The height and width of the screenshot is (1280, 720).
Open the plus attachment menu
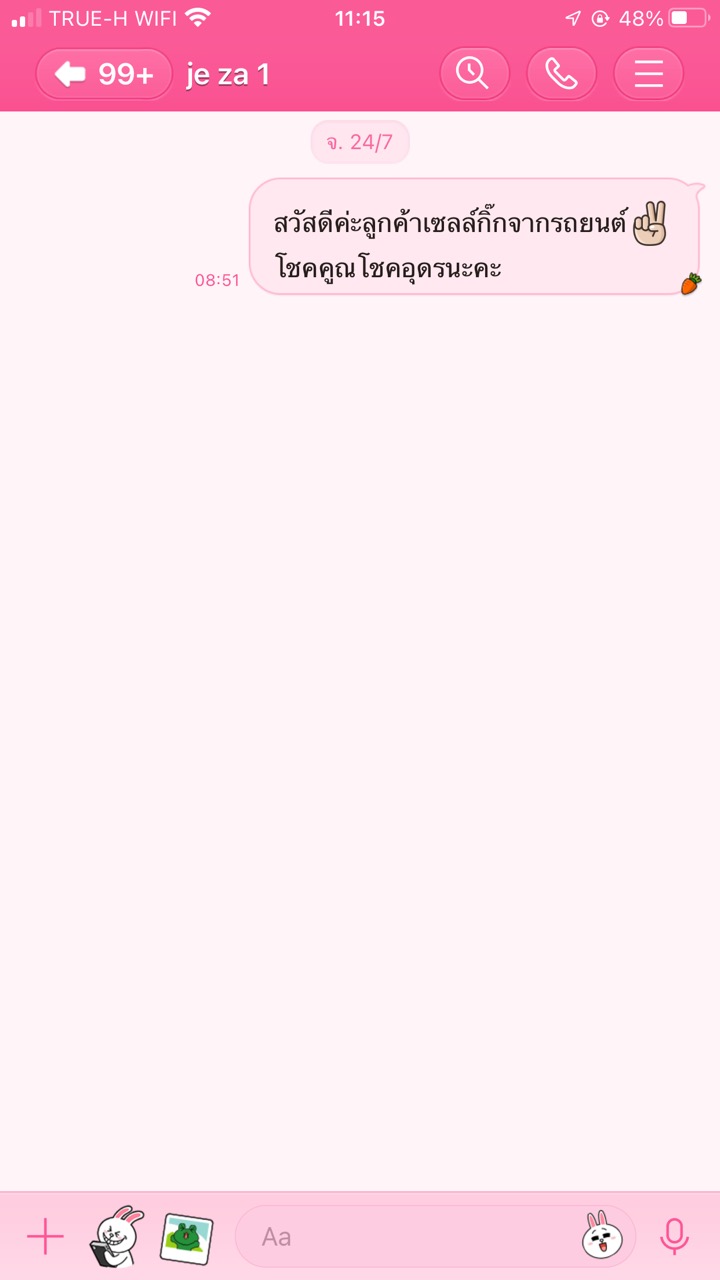pos(45,1237)
